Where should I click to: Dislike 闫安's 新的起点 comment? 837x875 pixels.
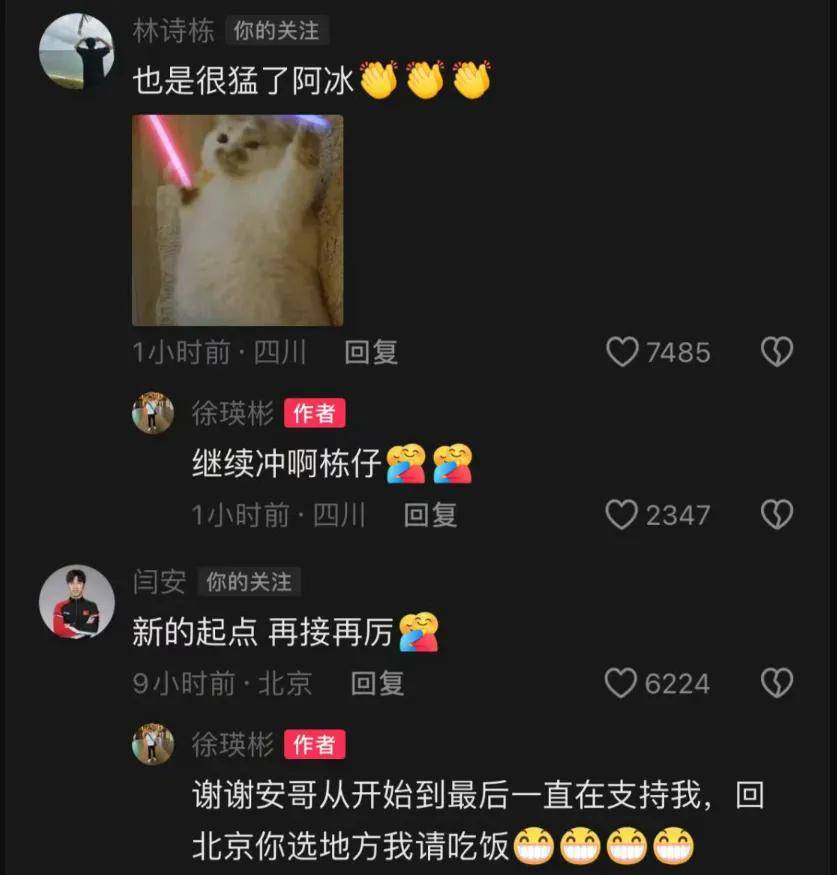(x=777, y=684)
